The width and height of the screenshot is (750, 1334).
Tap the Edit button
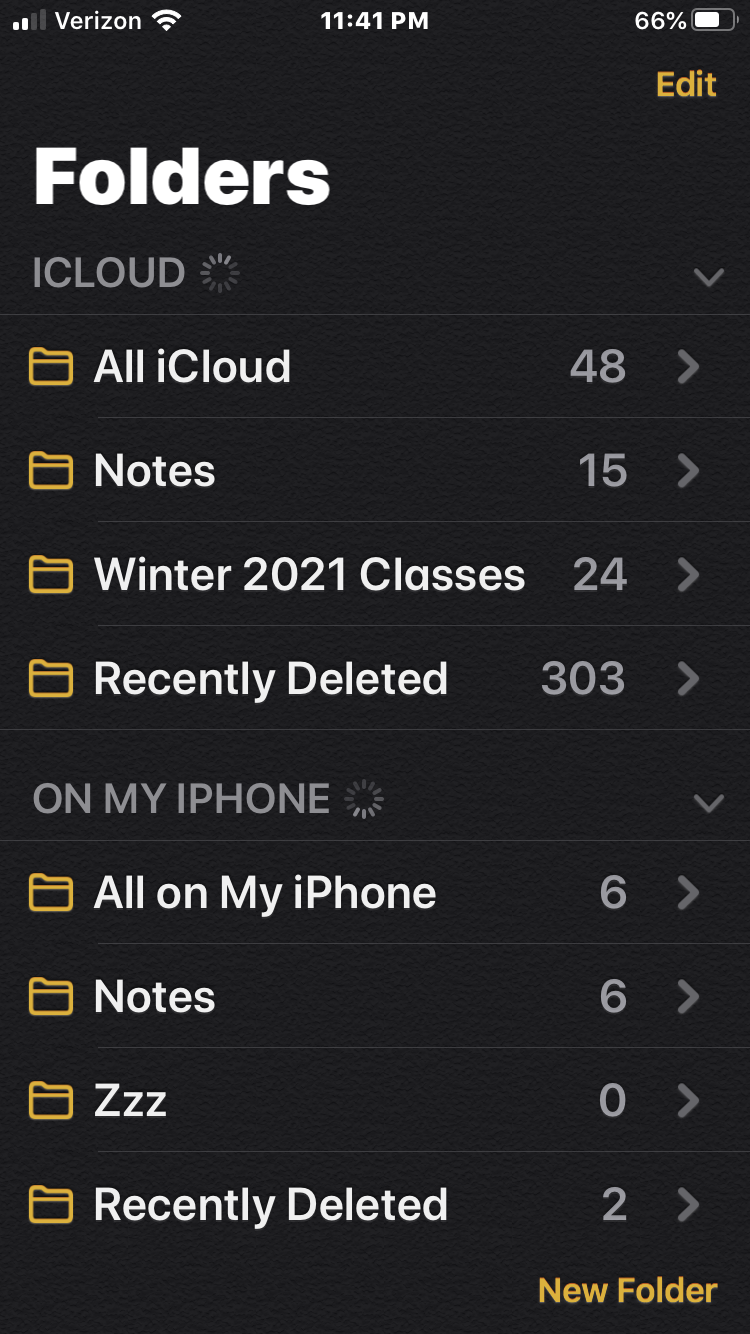(x=686, y=85)
